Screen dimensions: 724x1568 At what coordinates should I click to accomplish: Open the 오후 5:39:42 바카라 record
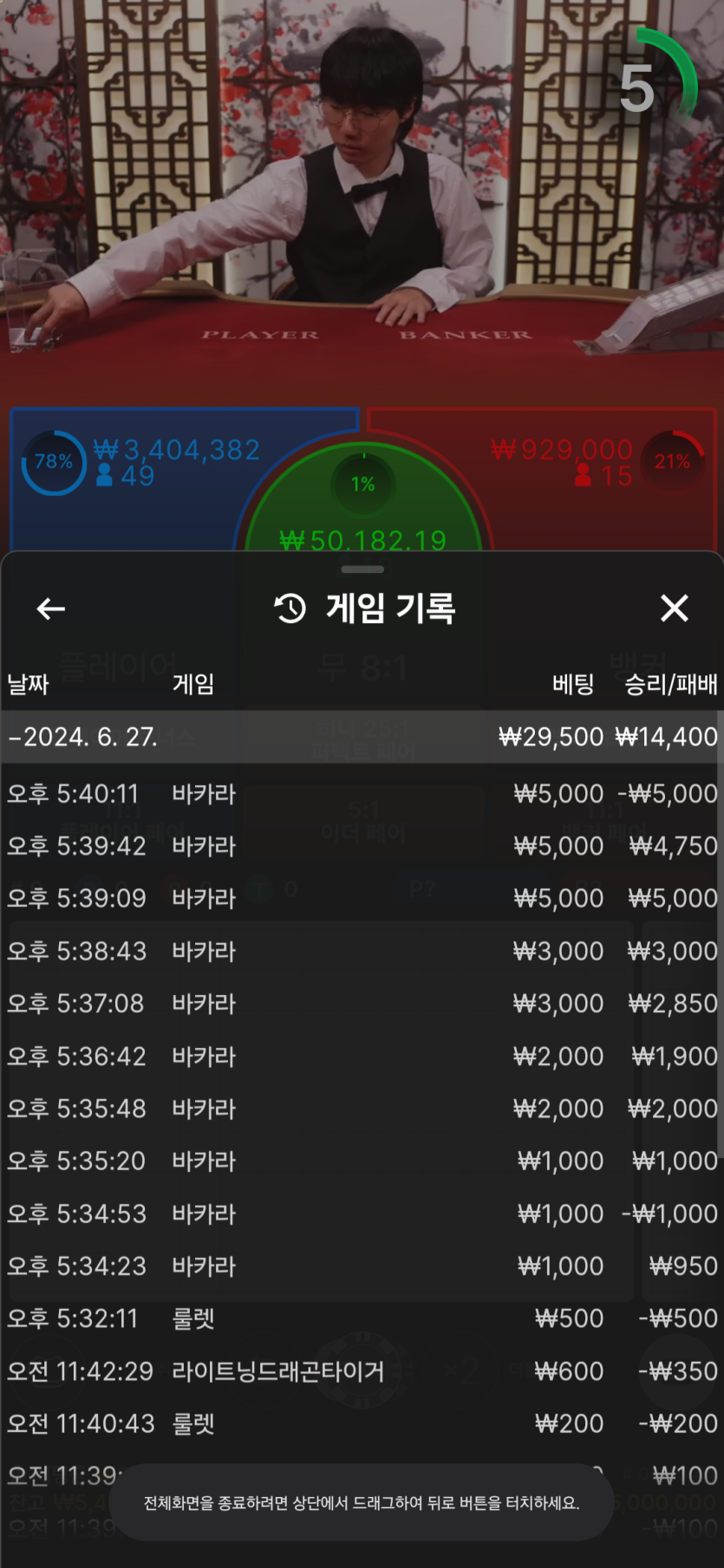(x=362, y=846)
